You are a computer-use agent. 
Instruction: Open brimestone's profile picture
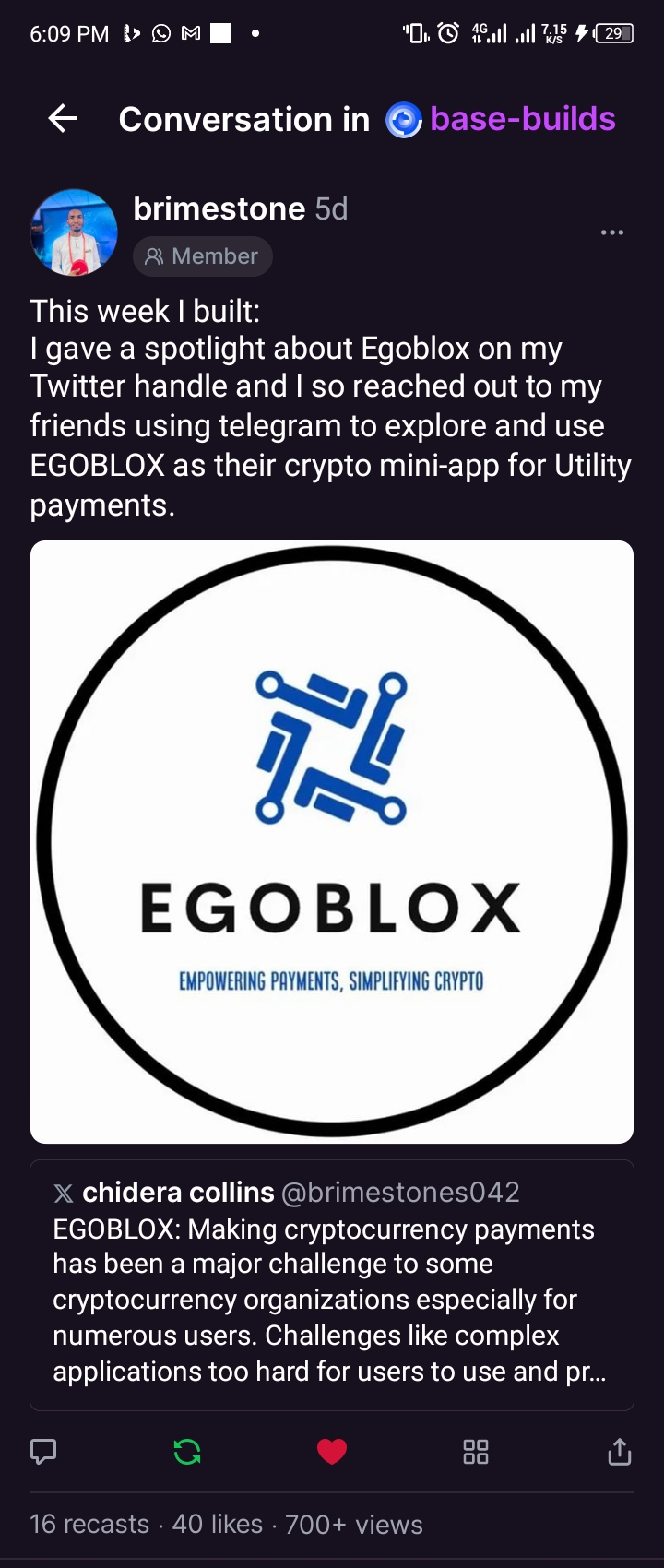74,232
